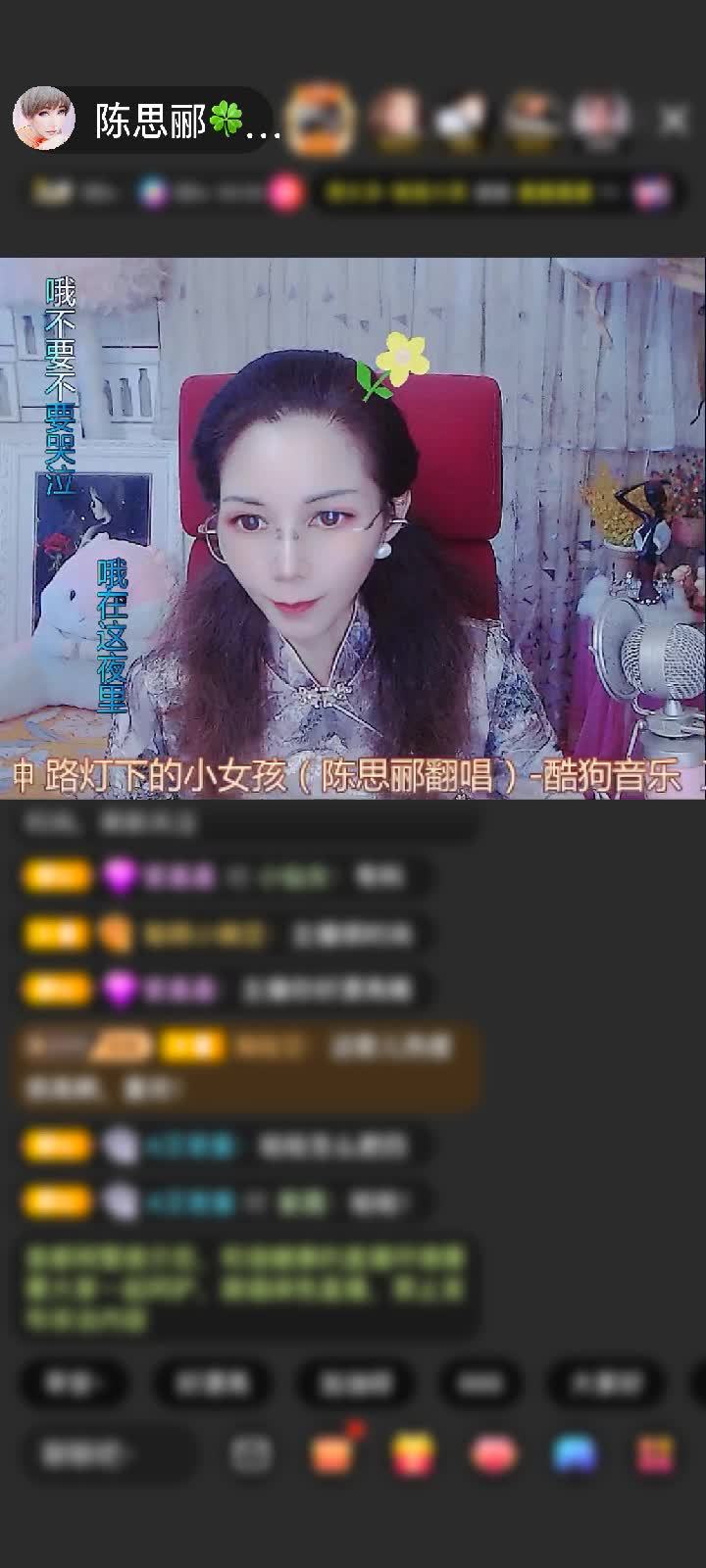
Task: Open the top viewer's orange-framed avatar
Action: tap(323, 121)
